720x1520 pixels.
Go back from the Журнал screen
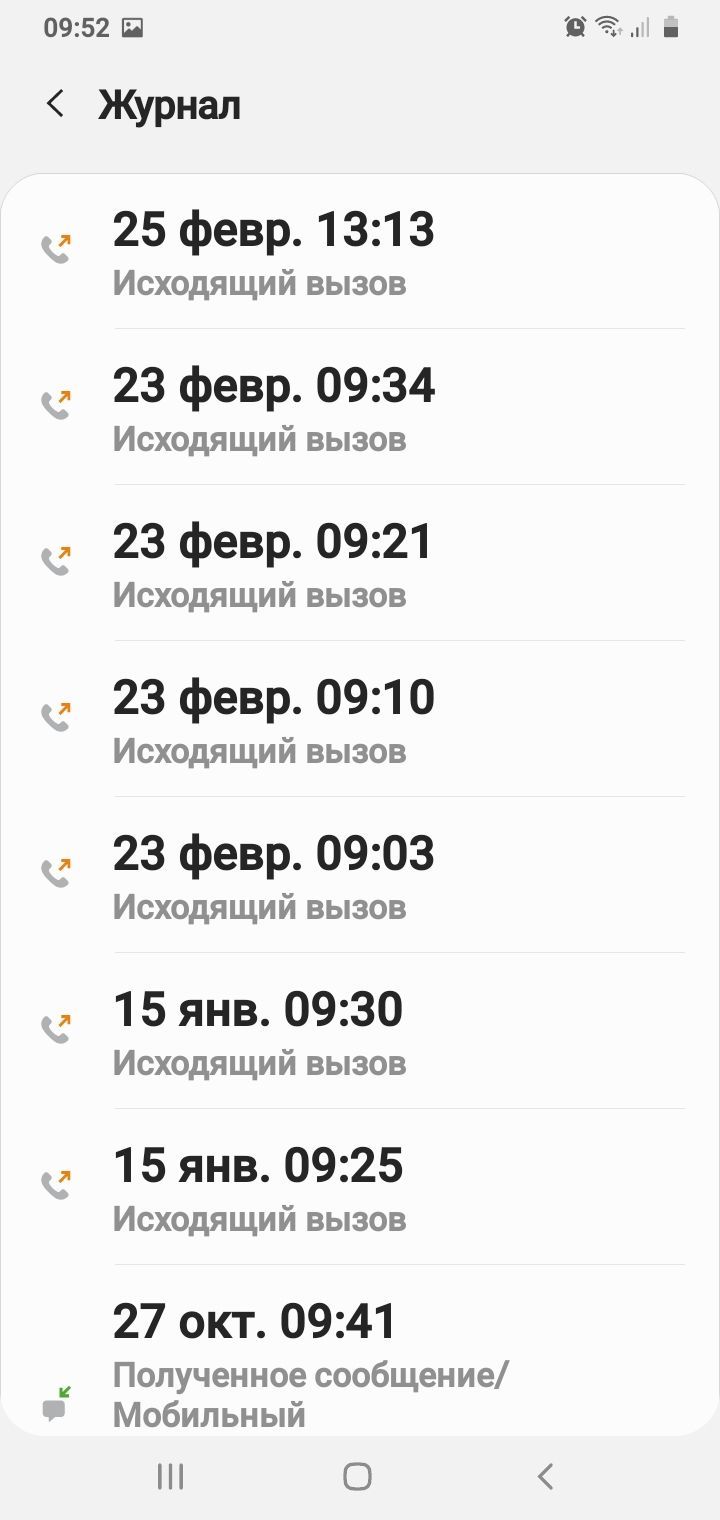tap(56, 104)
